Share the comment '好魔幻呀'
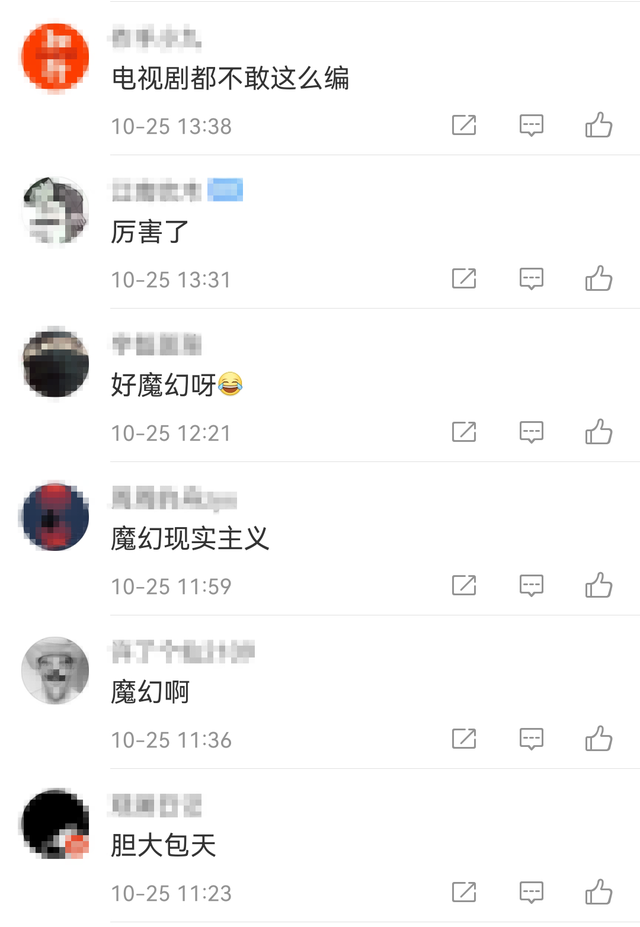640x927 pixels. 464,432
